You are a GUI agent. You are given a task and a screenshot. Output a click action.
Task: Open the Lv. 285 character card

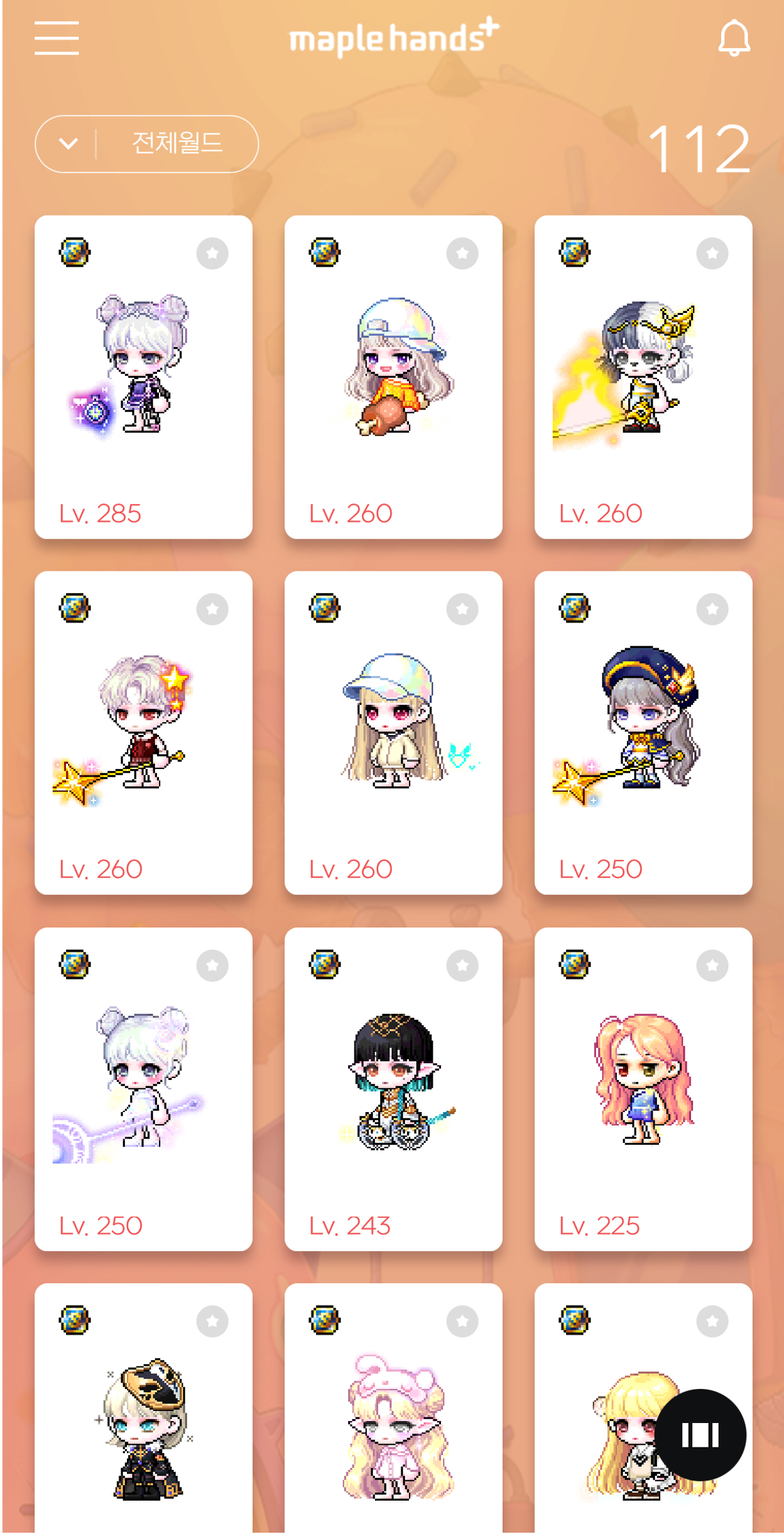(x=144, y=377)
